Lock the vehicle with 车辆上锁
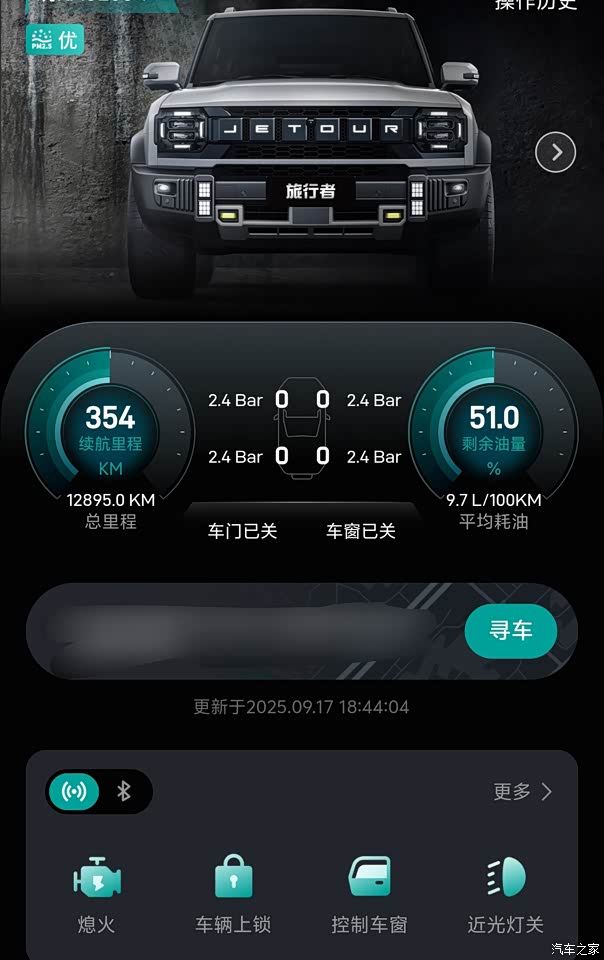 tap(233, 894)
